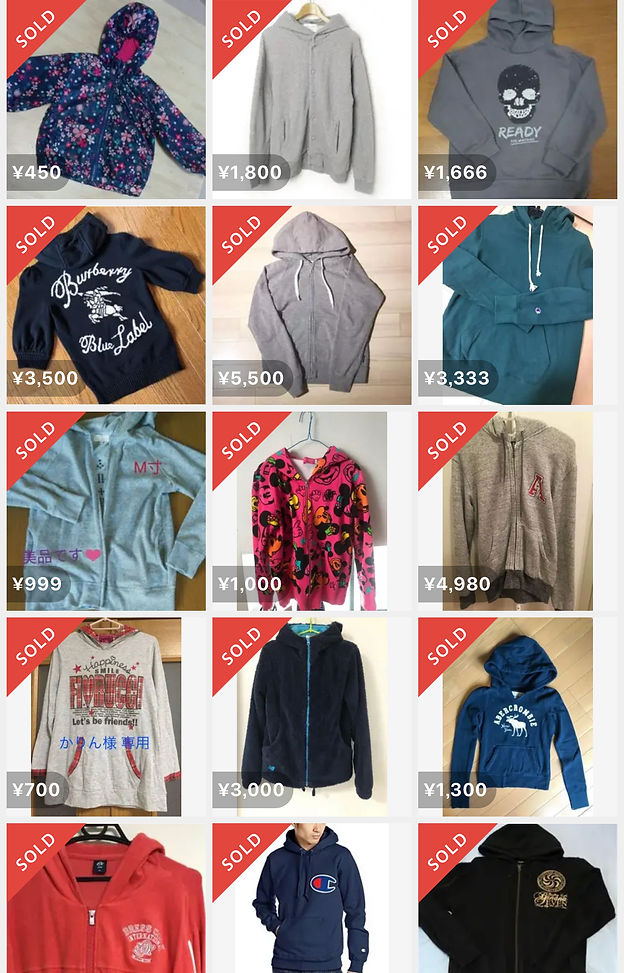The height and width of the screenshot is (973, 624).
Task: View the navy Champion hoodie listing
Action: [x=312, y=900]
